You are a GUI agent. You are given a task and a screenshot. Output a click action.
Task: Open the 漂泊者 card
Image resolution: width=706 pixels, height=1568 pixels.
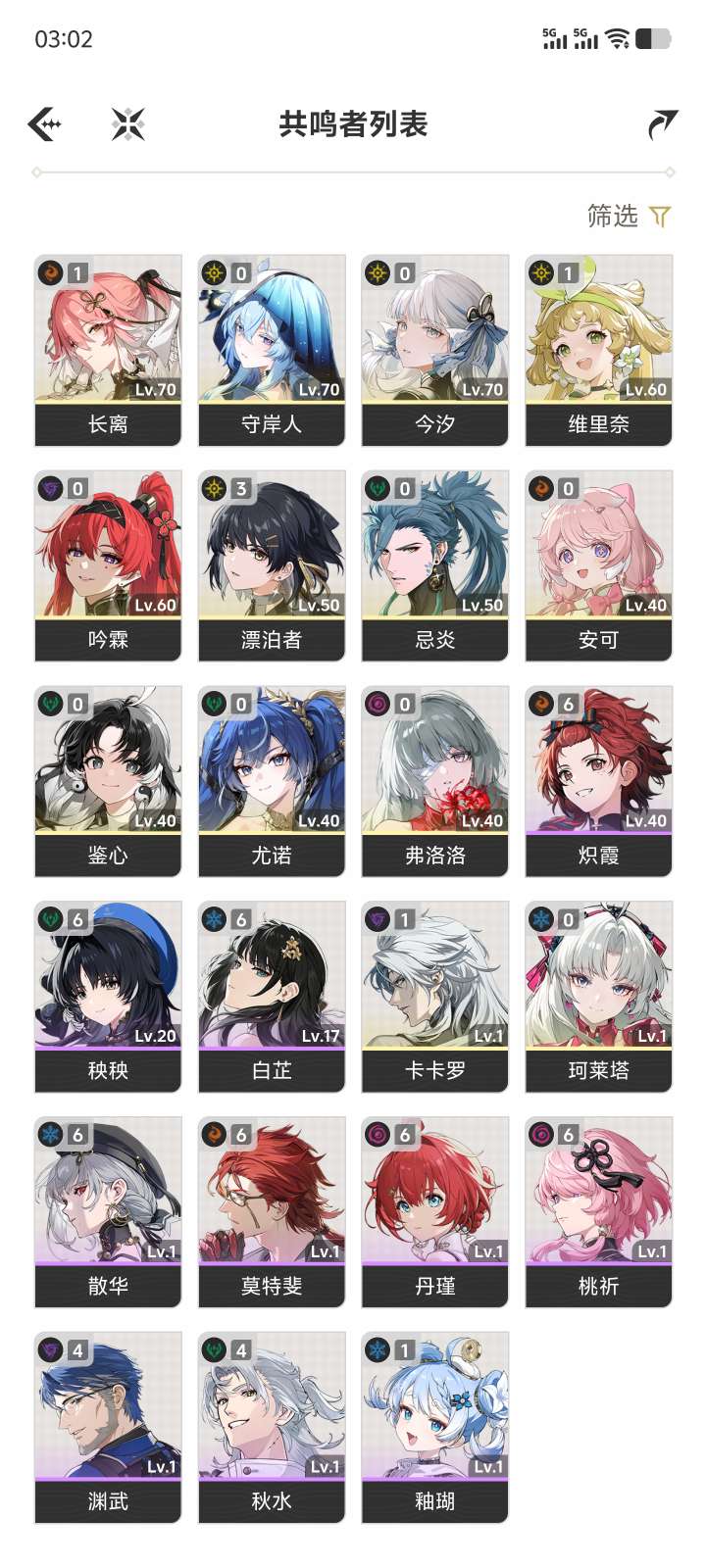[272, 565]
